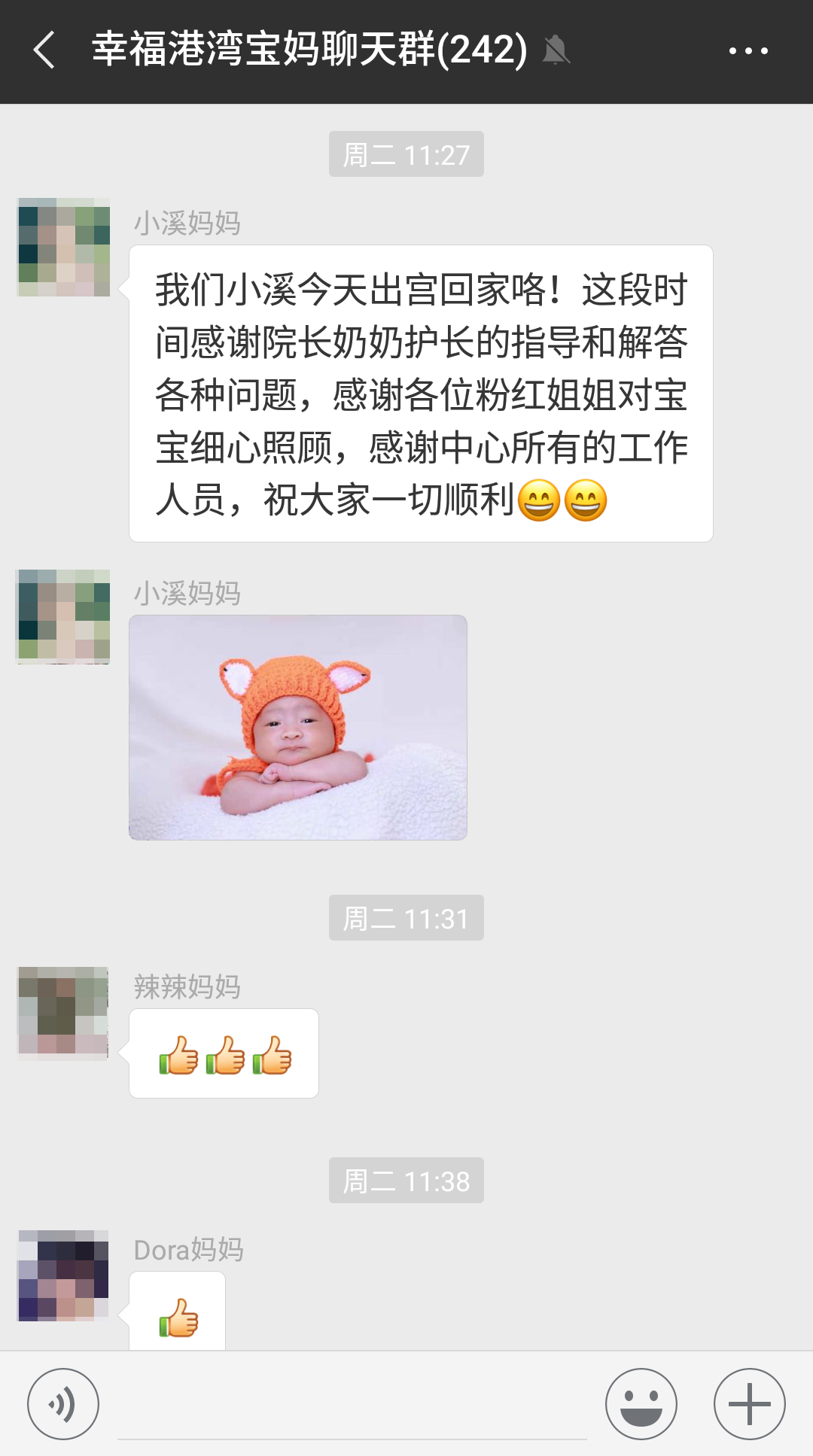Open 小溪妈妈's avatar beside the text message

pos(63,247)
